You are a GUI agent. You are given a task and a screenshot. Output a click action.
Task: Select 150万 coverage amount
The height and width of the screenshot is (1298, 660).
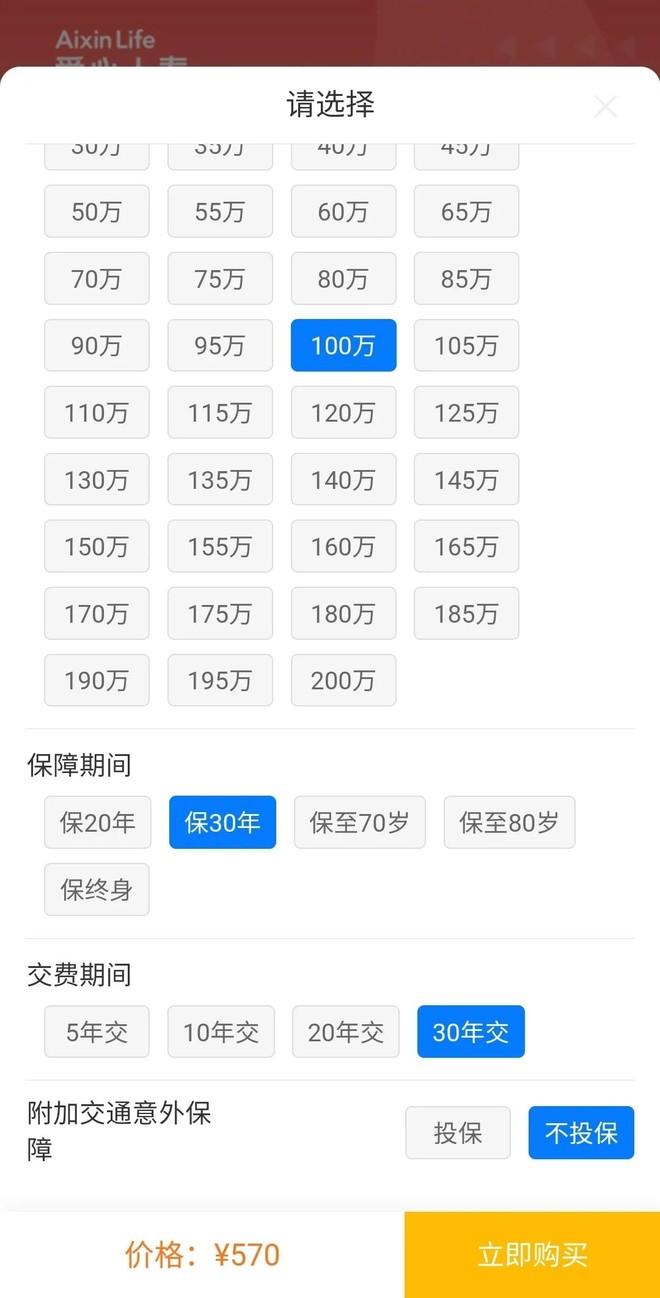(97, 546)
